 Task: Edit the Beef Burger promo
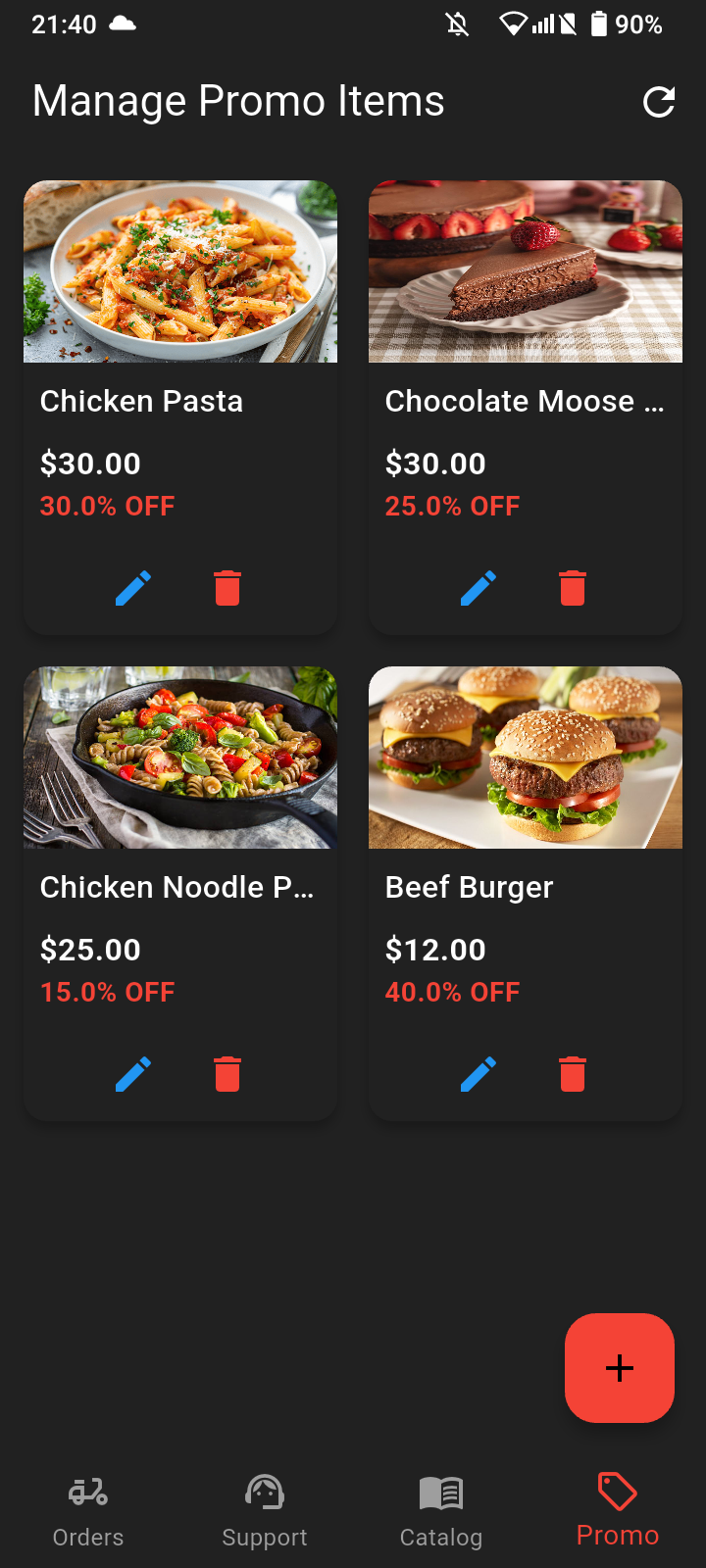pyautogui.click(x=479, y=1074)
